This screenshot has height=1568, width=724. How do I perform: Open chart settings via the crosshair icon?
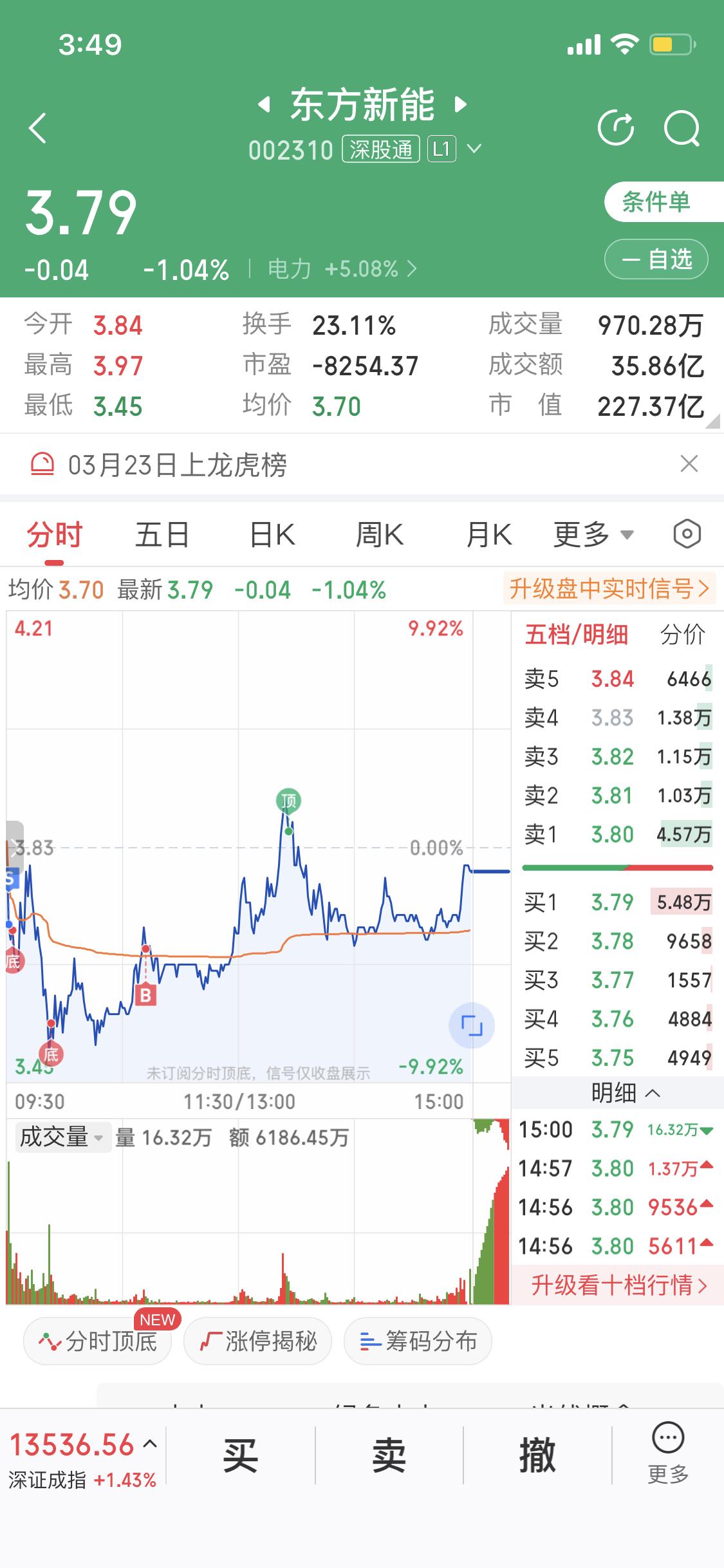[x=685, y=534]
